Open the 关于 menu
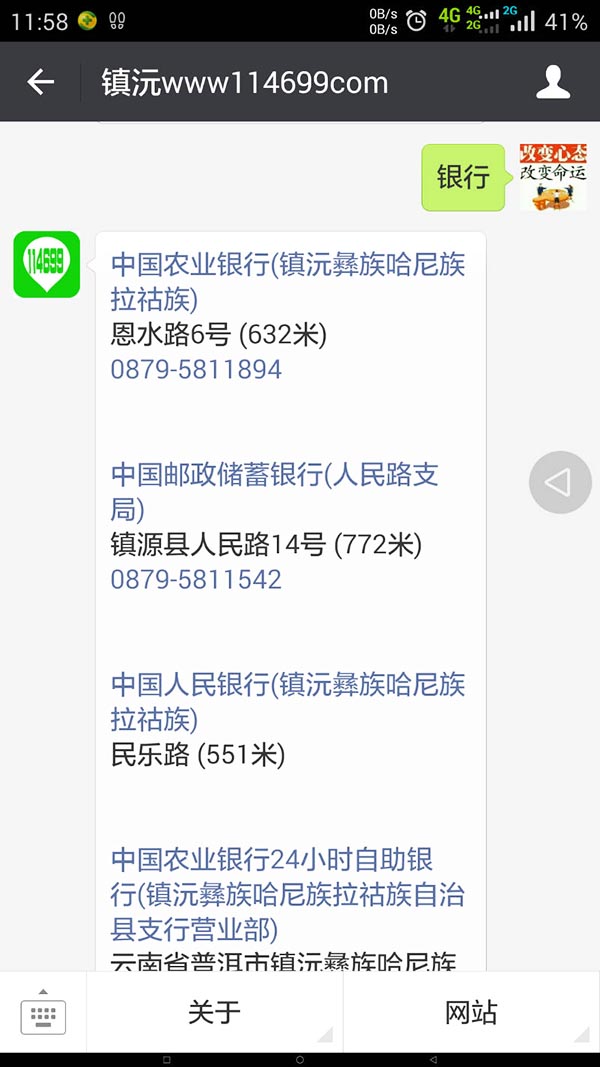The height and width of the screenshot is (1067, 600). (x=214, y=1012)
